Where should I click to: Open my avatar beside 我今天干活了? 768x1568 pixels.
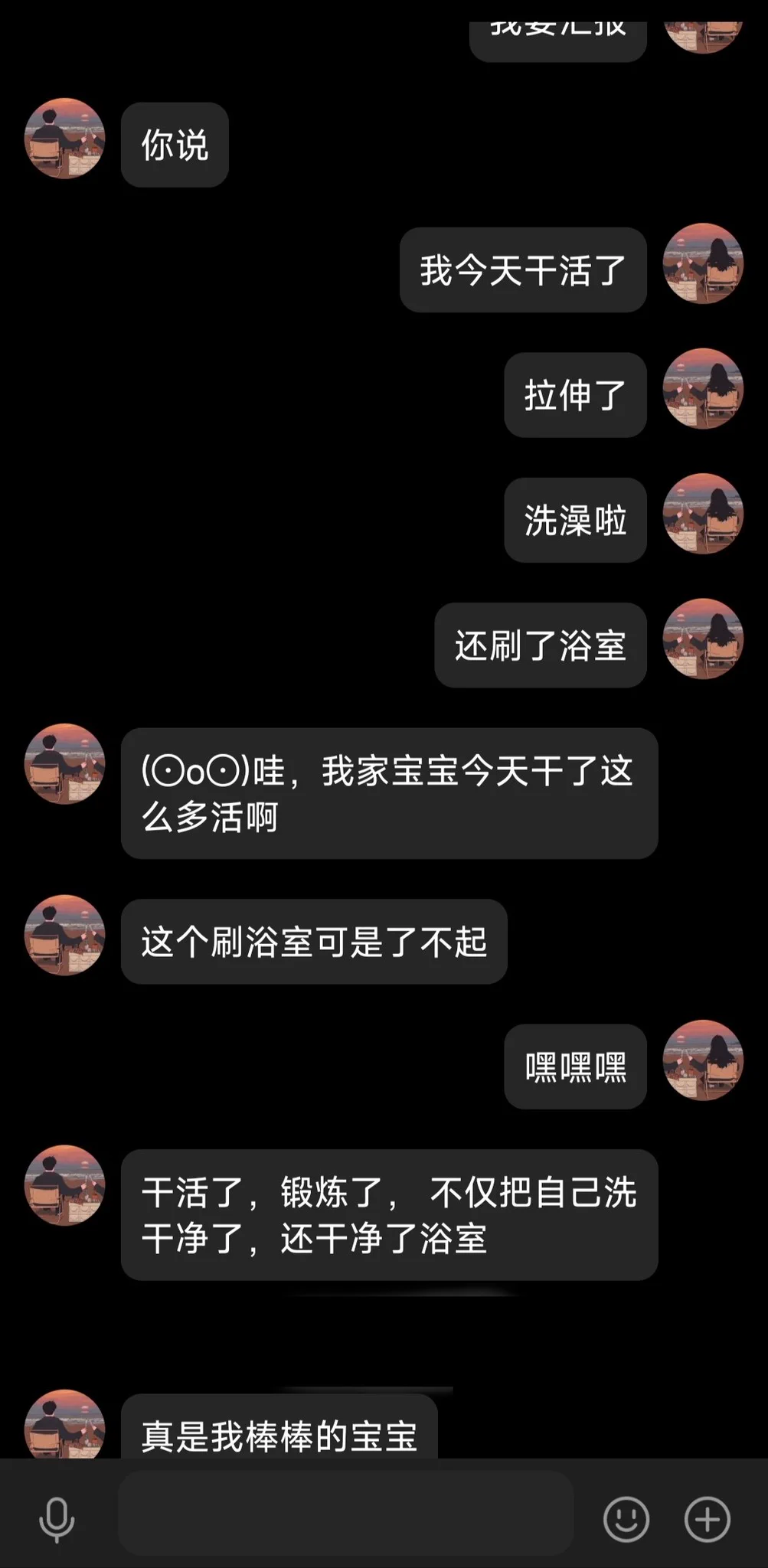pos(703,263)
